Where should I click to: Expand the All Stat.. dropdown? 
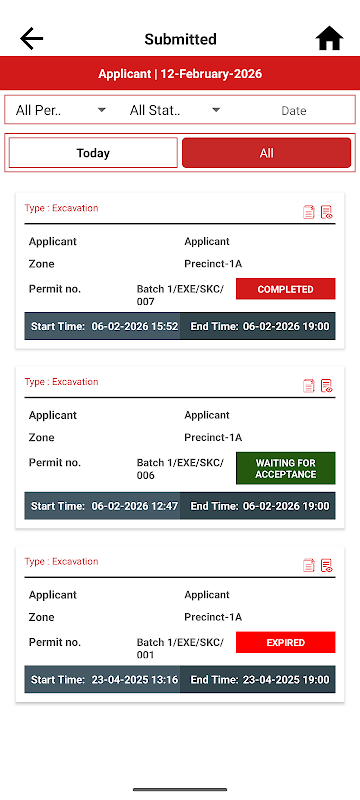(174, 110)
